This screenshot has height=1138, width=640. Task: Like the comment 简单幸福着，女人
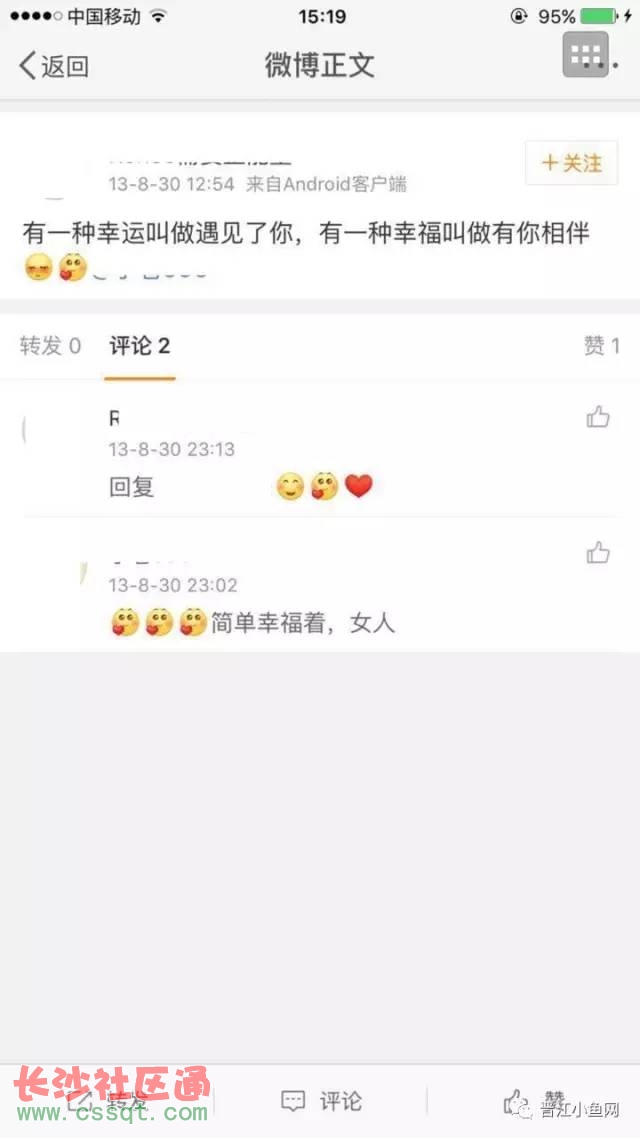(x=598, y=552)
